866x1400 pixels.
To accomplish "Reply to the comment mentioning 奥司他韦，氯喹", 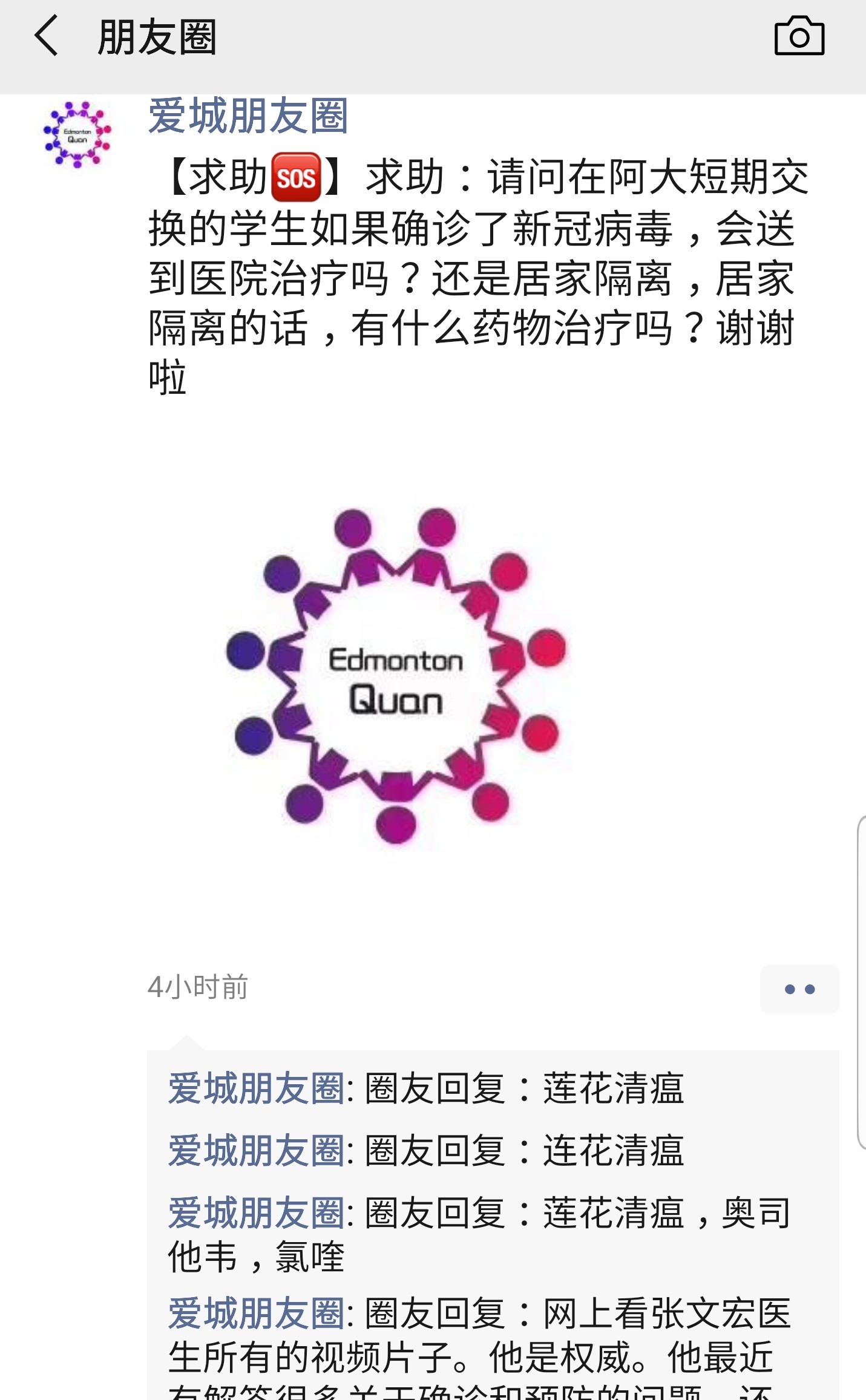I will click(x=479, y=1235).
